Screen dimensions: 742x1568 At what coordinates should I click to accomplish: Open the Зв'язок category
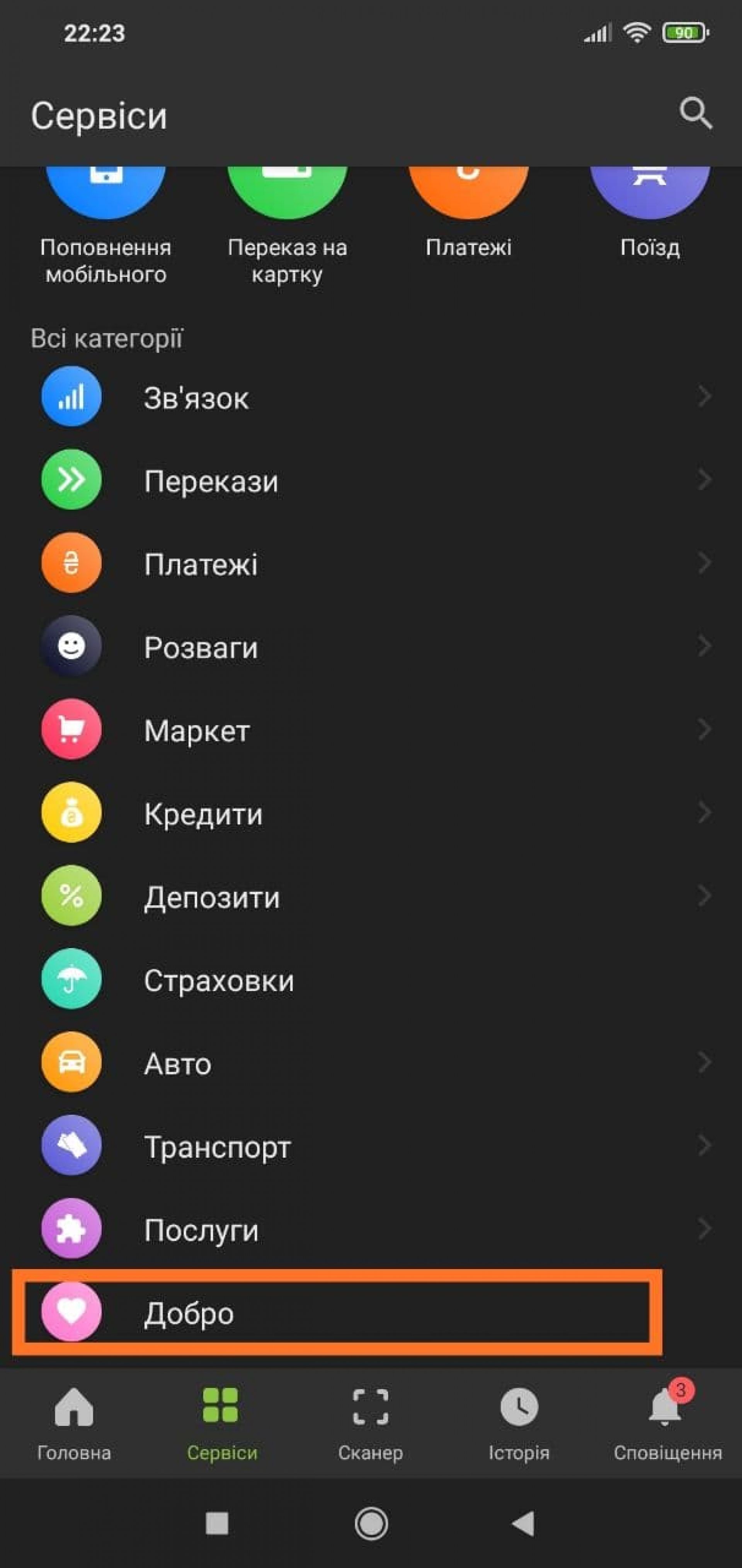[x=371, y=398]
